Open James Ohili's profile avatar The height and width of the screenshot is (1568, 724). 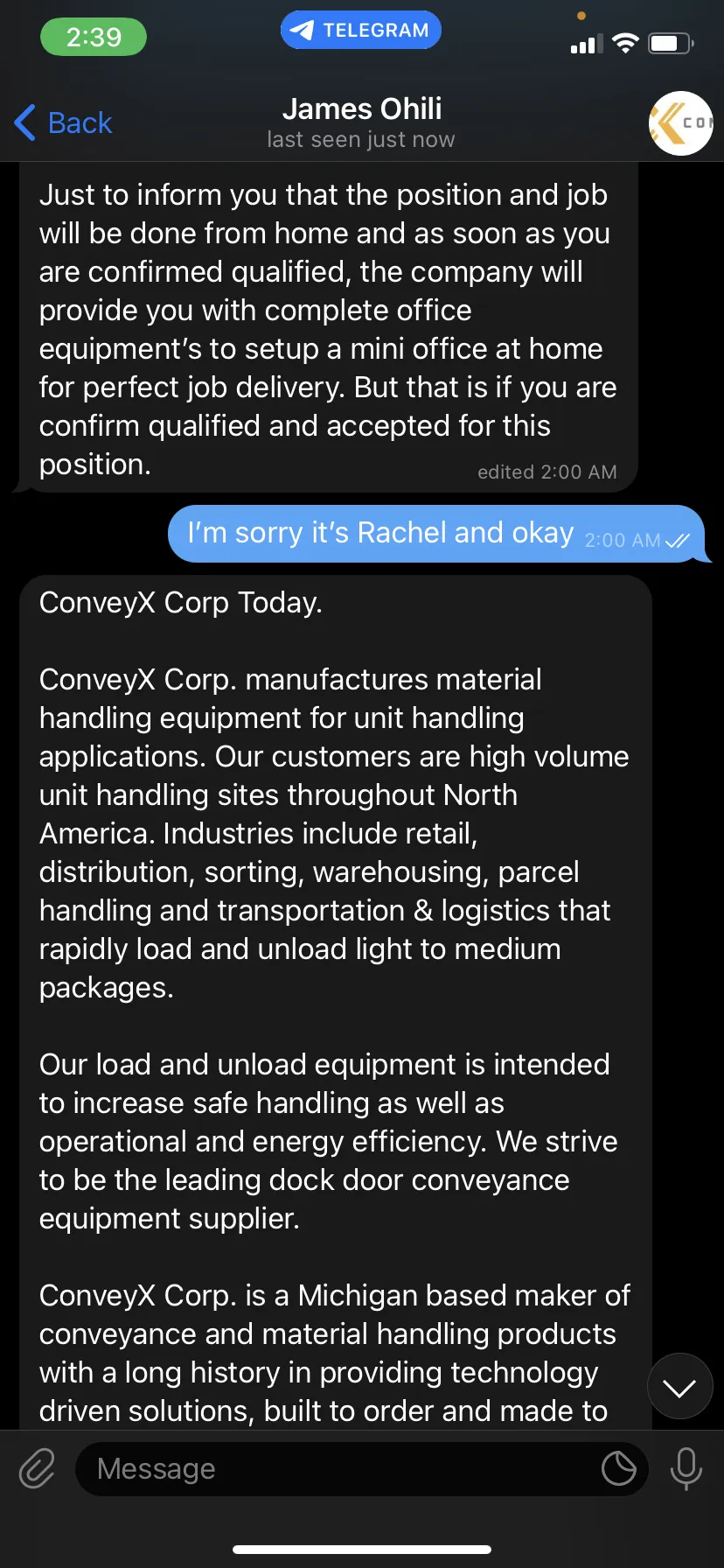(680, 123)
